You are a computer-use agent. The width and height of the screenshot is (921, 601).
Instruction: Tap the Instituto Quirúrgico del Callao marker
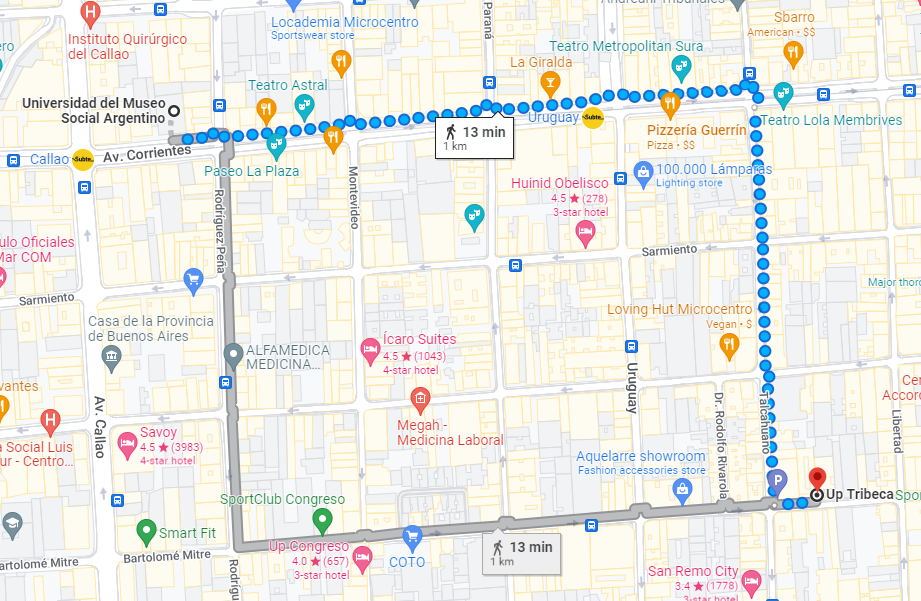(x=91, y=16)
